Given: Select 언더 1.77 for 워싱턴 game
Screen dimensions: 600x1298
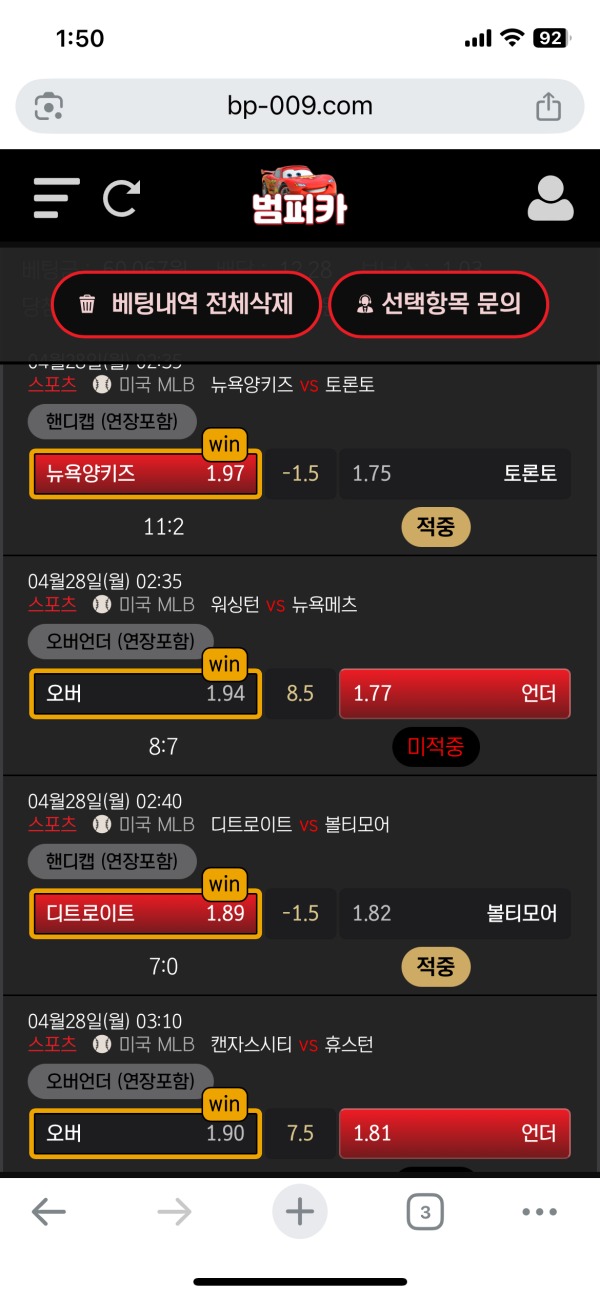Looking at the screenshot, I should [x=455, y=693].
